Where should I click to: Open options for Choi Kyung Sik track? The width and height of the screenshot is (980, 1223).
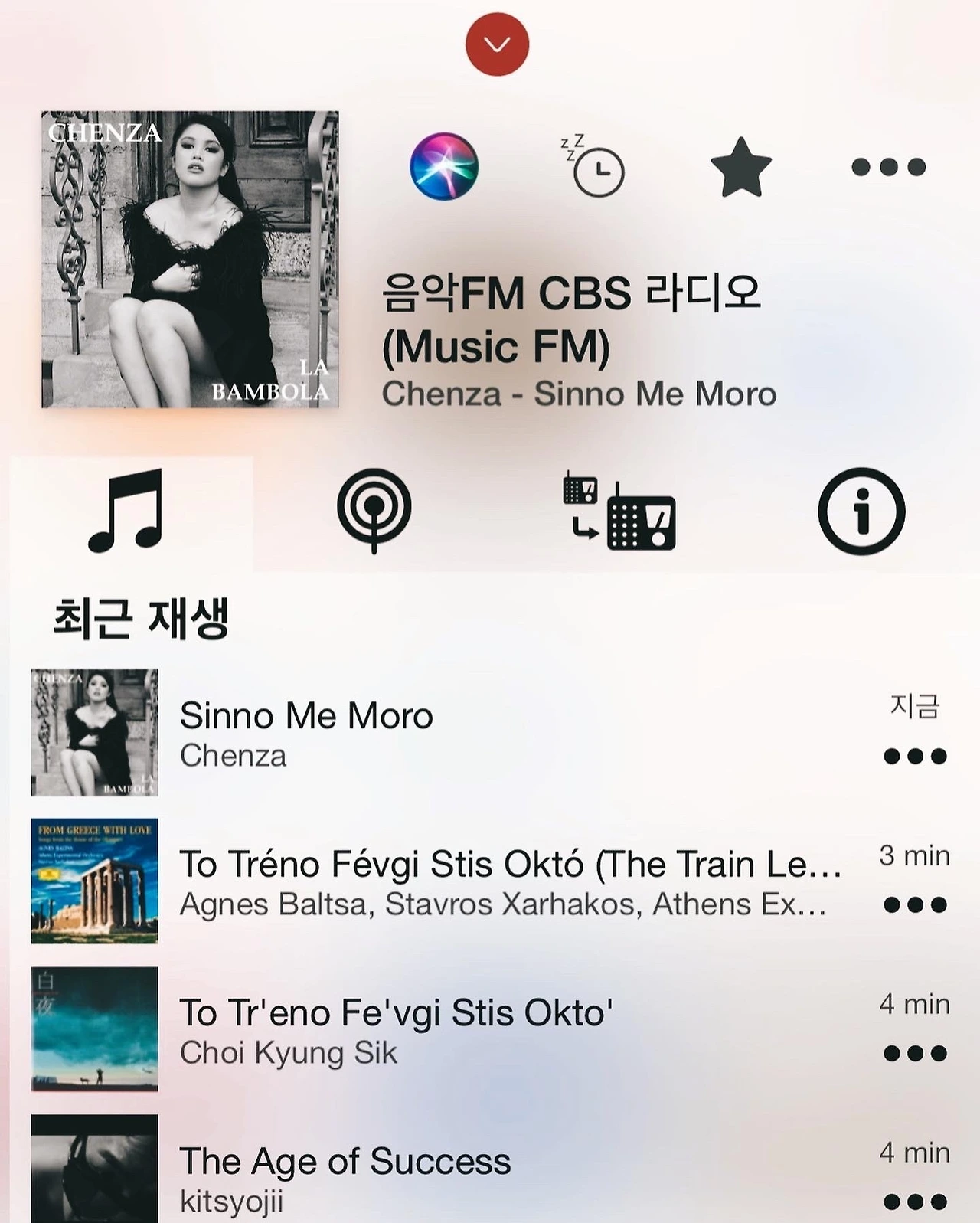click(915, 1054)
